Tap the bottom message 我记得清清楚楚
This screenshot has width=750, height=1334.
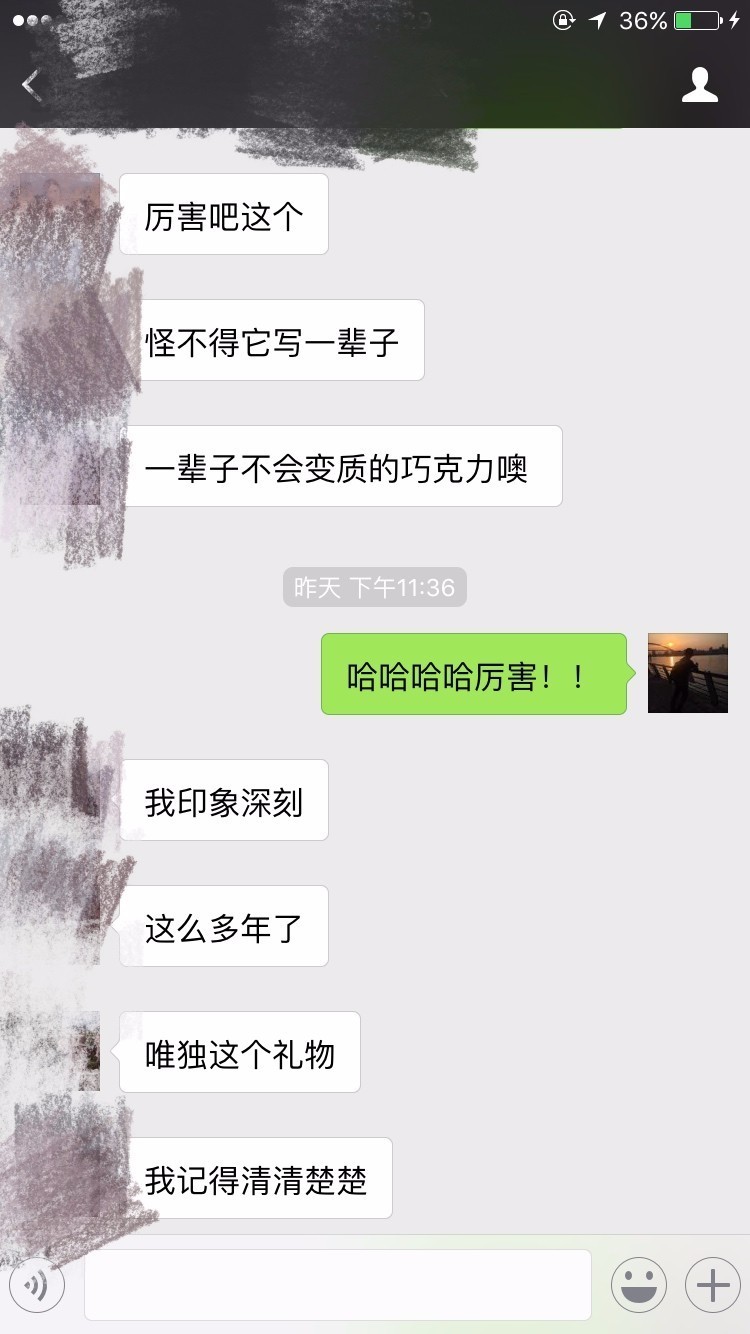point(256,1177)
